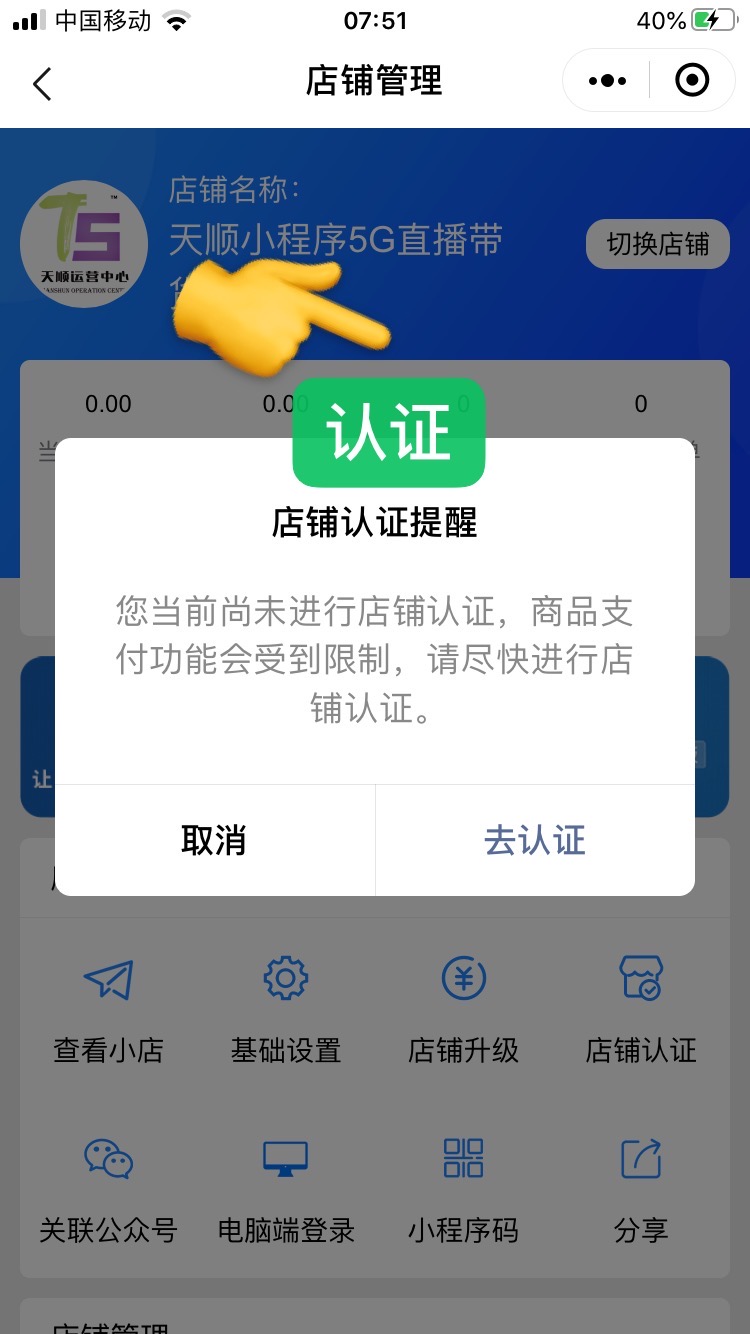Screen dimensions: 750x1334
Task: Open the mini program more-options menu
Action: (x=608, y=81)
